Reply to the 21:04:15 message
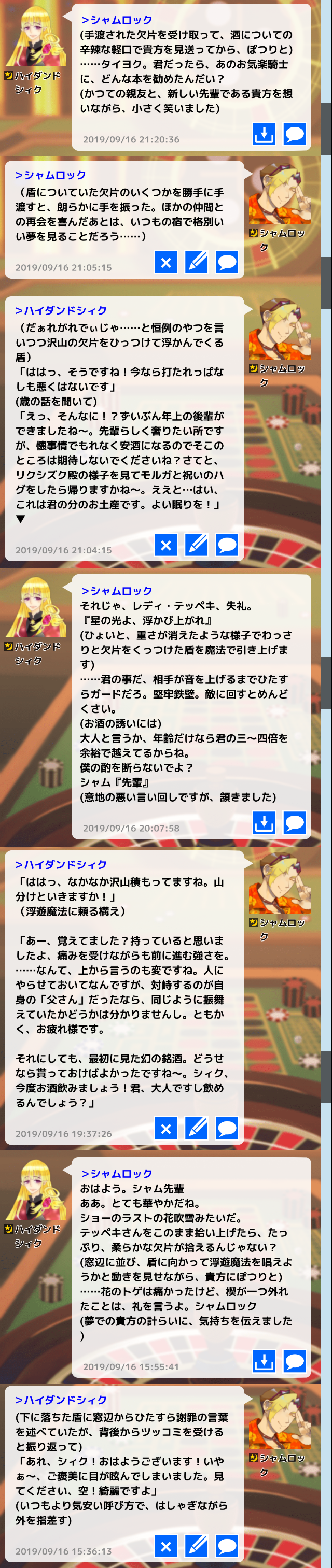This screenshot has height=1568, width=332. coord(227,545)
